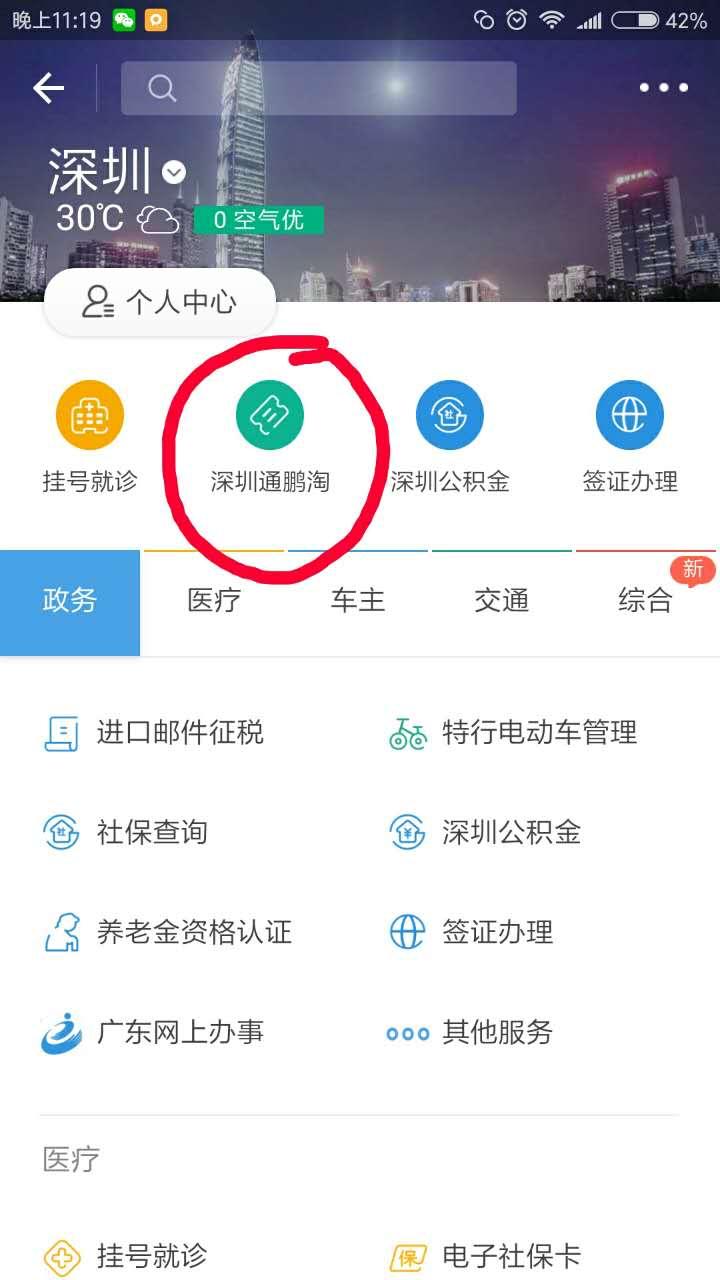
Task: Open 特行电动车管理
Action: (538, 733)
